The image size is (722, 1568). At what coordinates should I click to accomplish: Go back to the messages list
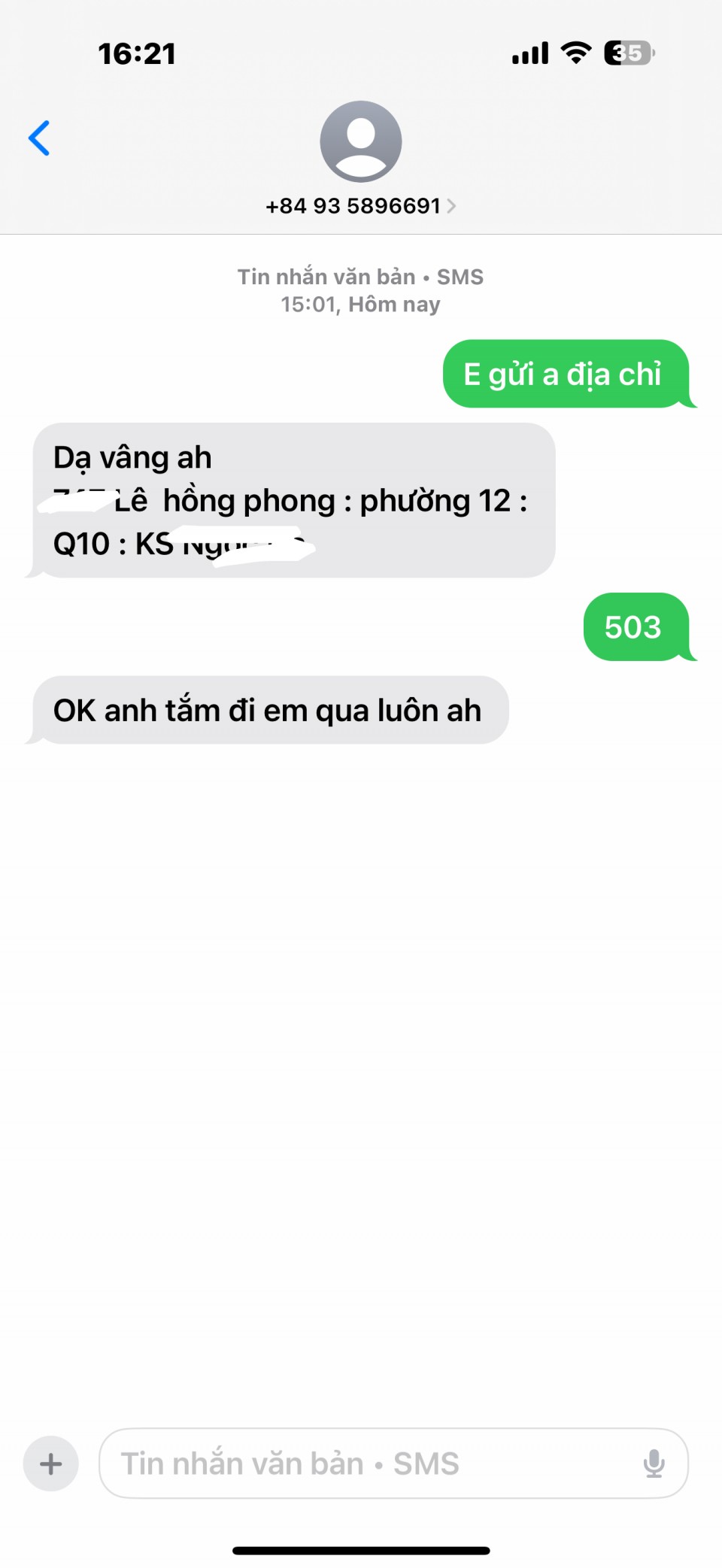(39, 138)
